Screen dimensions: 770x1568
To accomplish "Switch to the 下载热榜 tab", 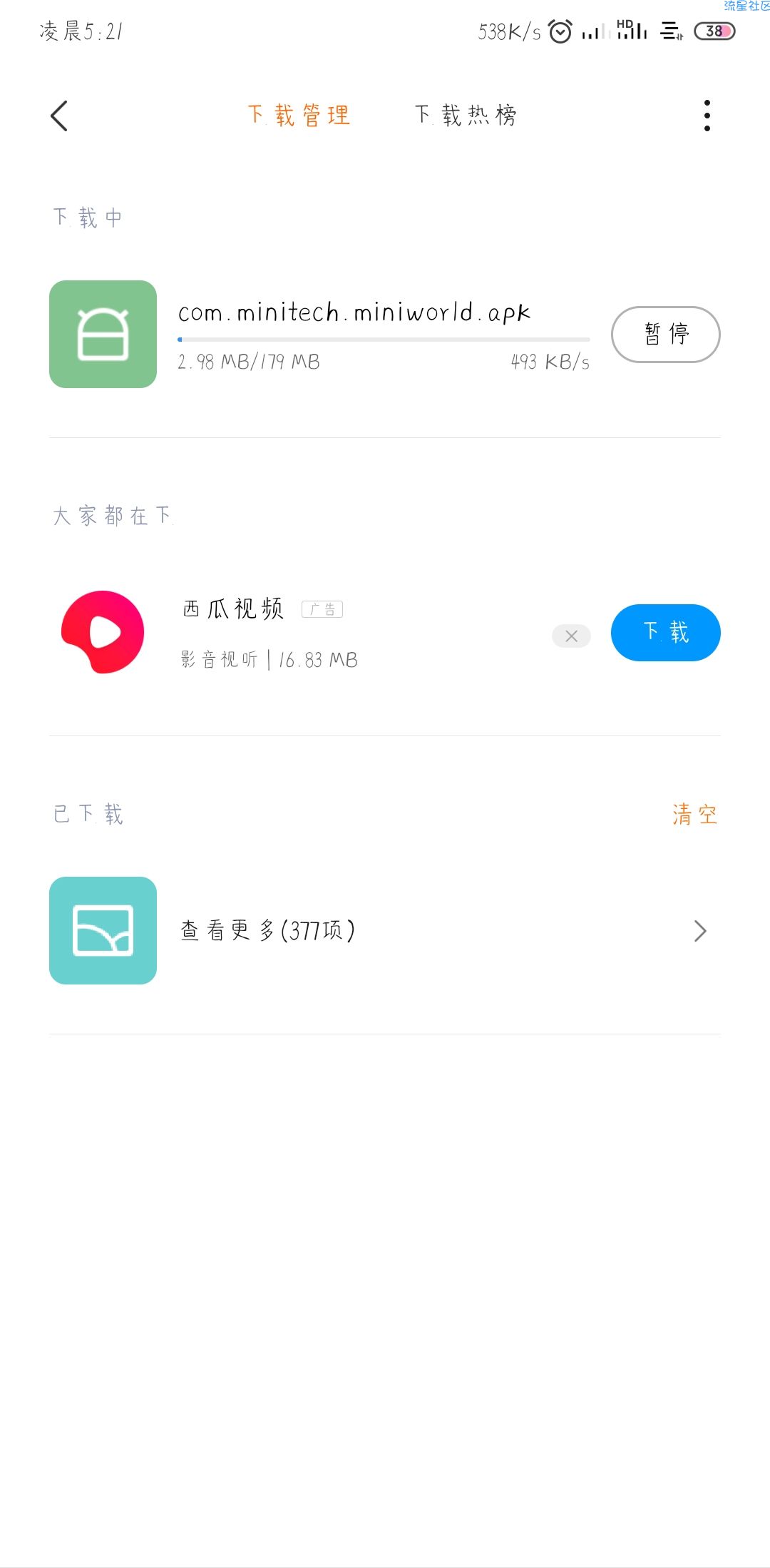I will click(466, 115).
